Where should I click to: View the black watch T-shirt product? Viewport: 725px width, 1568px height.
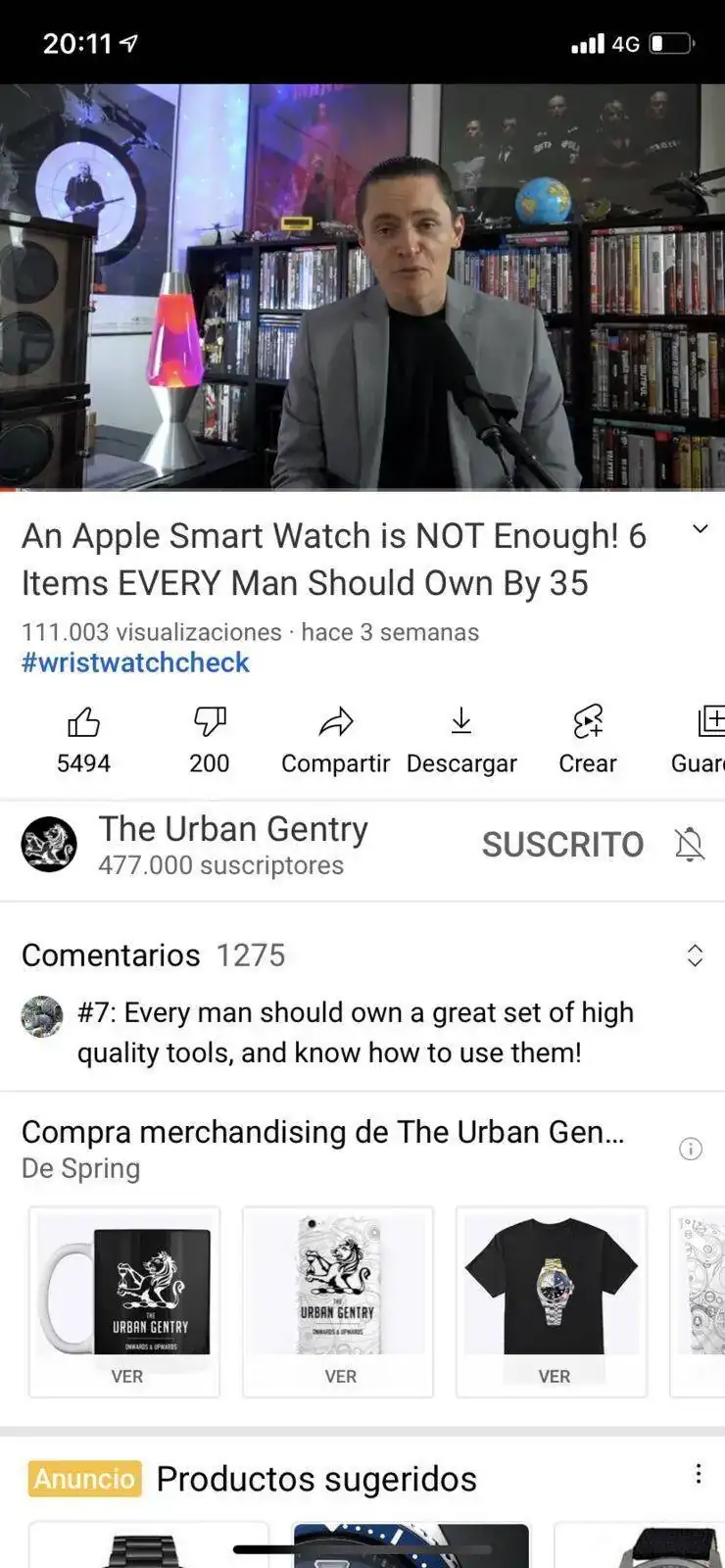tap(552, 1300)
